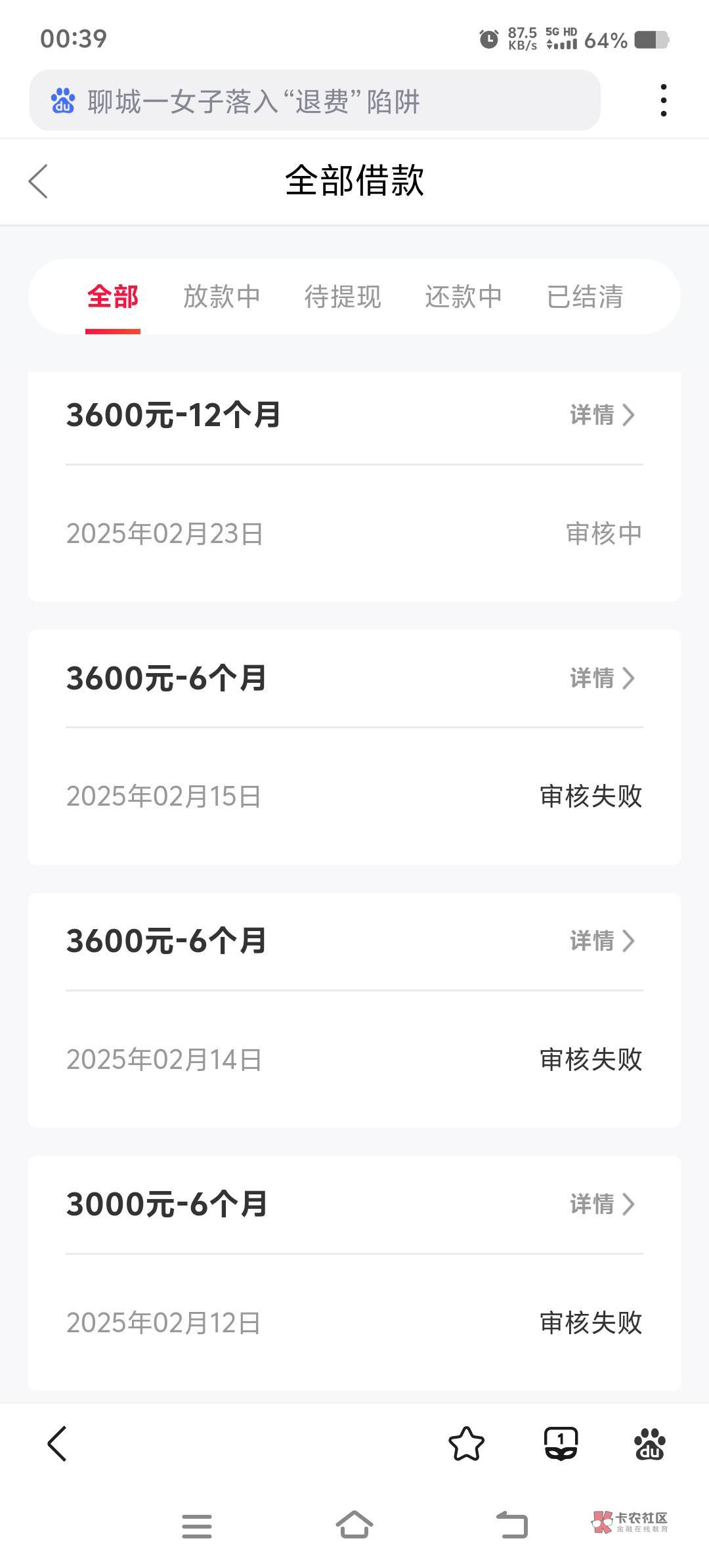Switch to the 待提现 tab
Screen dimensions: 709x1568
click(343, 297)
